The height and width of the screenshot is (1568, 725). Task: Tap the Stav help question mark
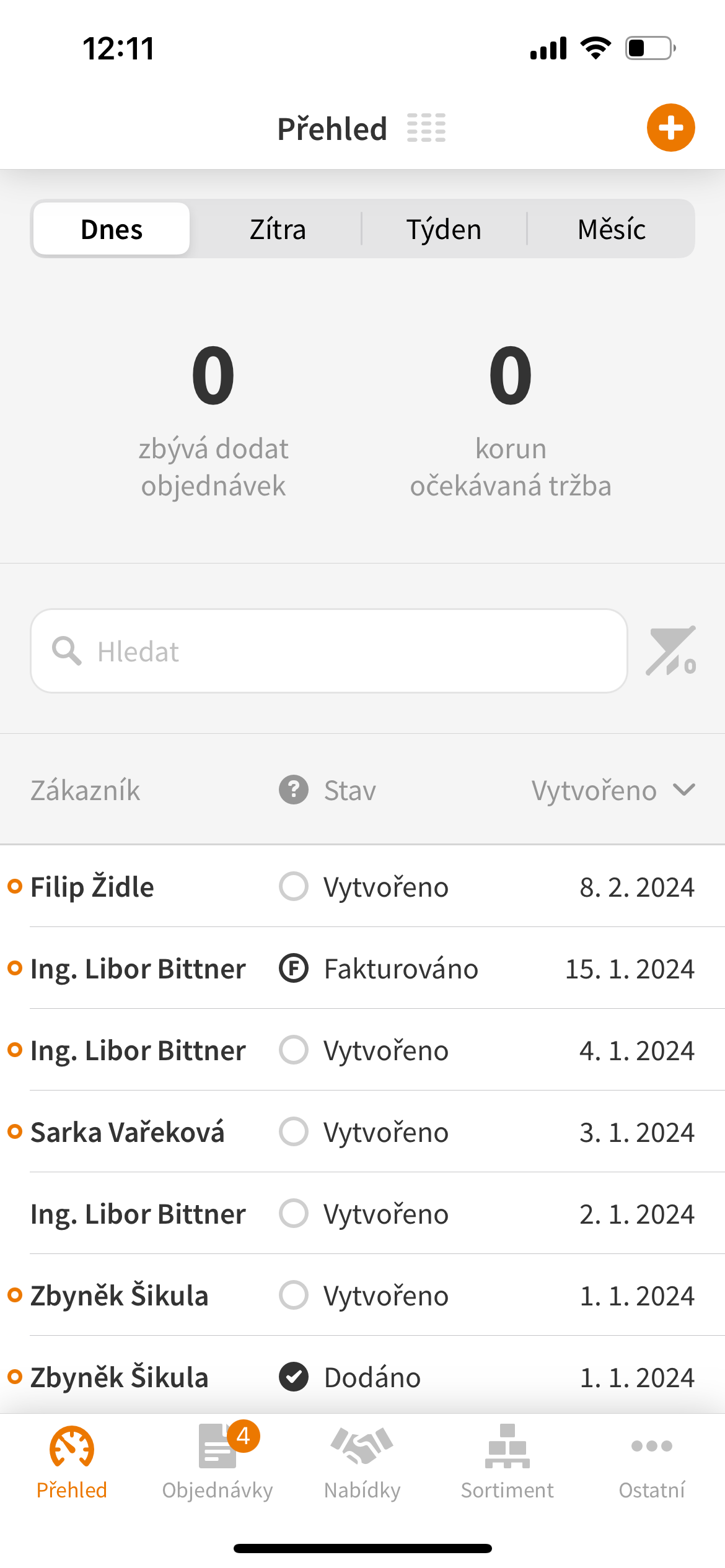294,790
